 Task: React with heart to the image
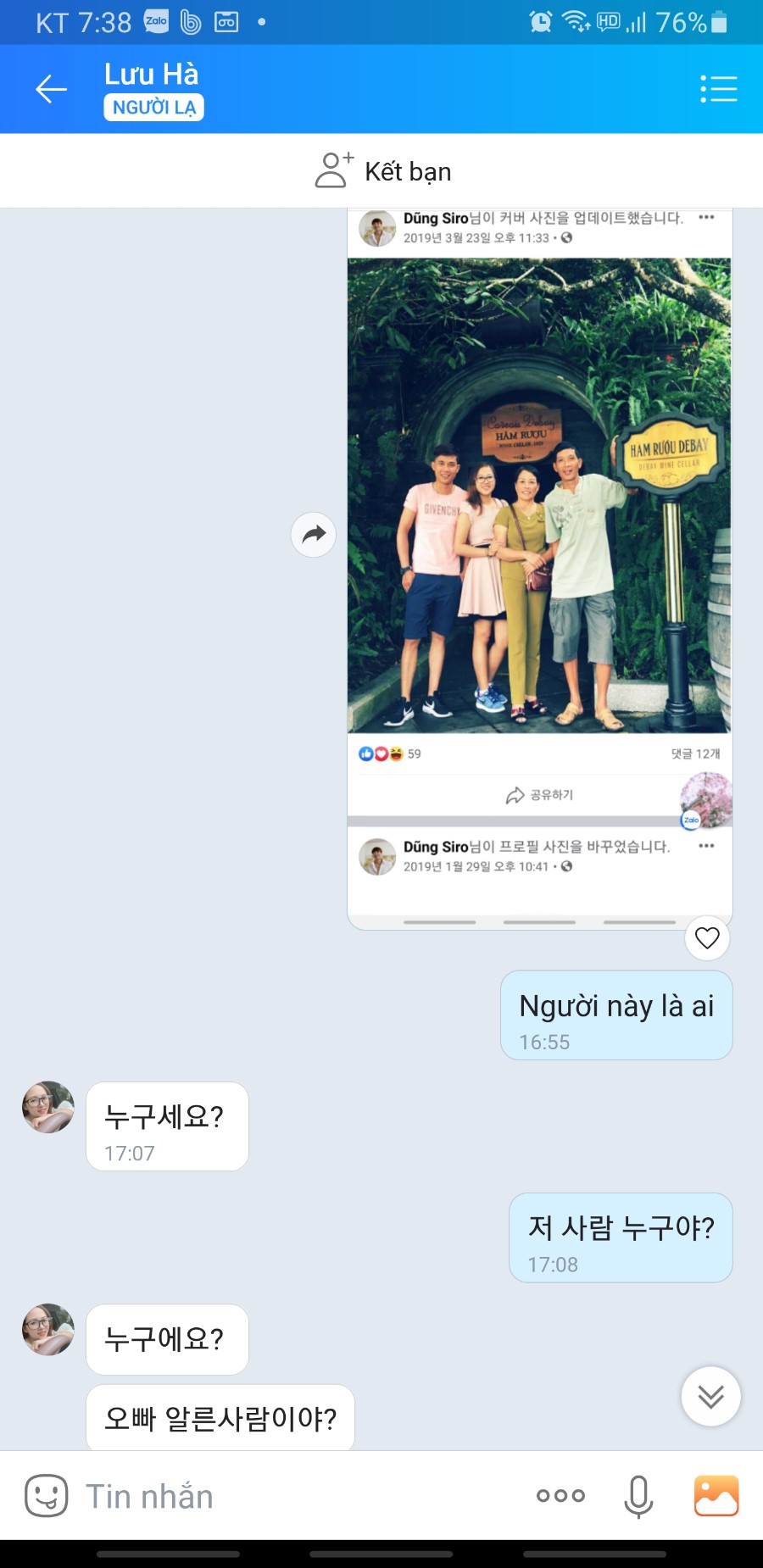pyautogui.click(x=707, y=937)
